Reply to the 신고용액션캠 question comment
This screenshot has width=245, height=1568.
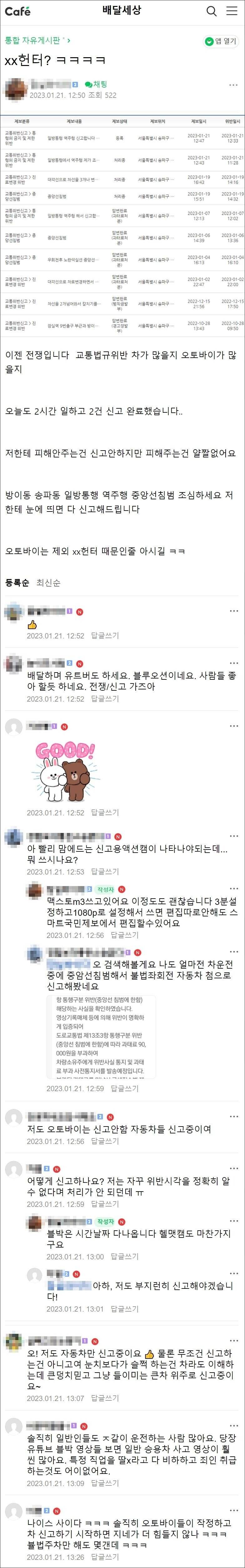pyautogui.click(x=105, y=872)
